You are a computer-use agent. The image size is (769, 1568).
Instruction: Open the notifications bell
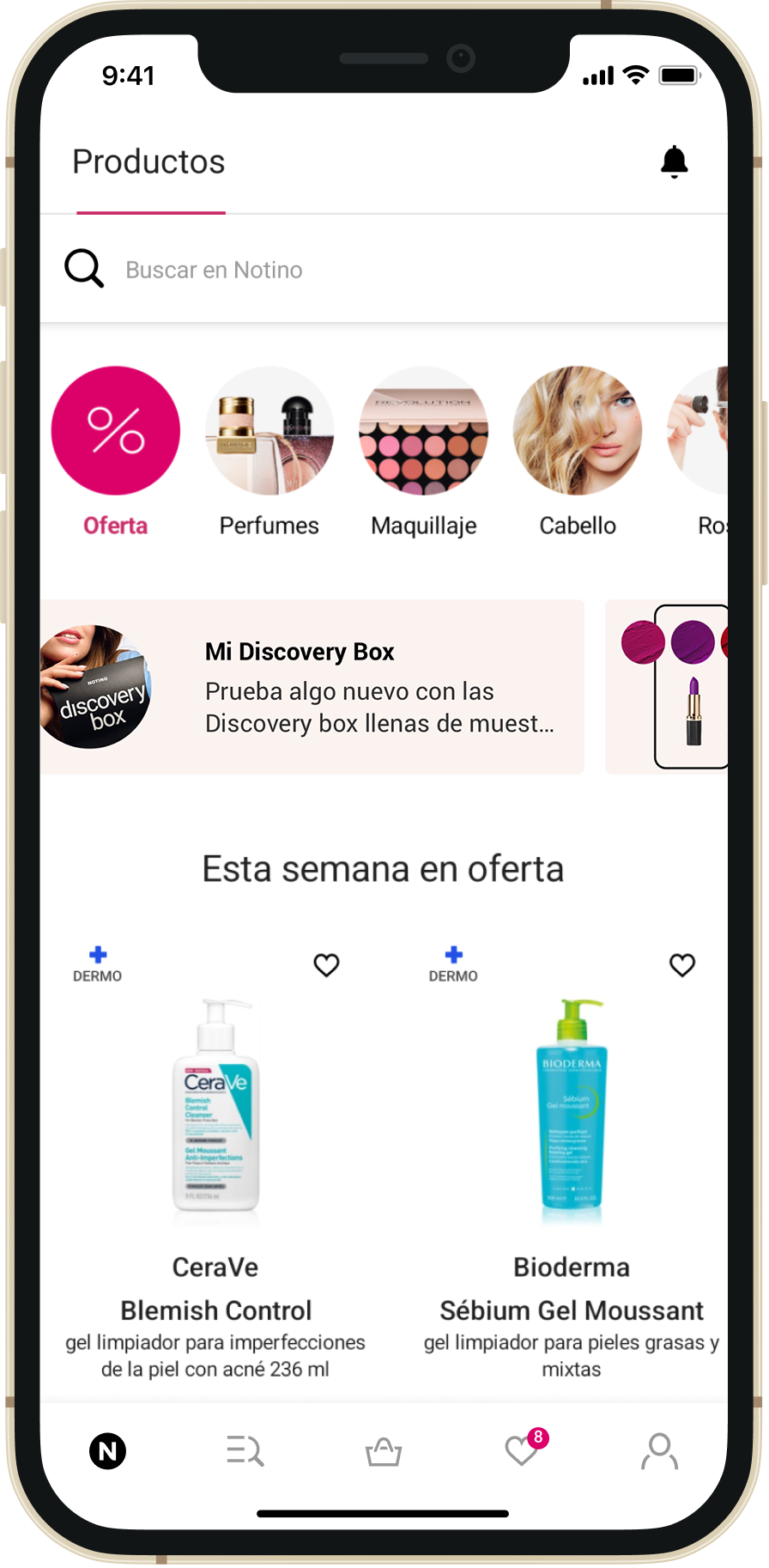(674, 161)
